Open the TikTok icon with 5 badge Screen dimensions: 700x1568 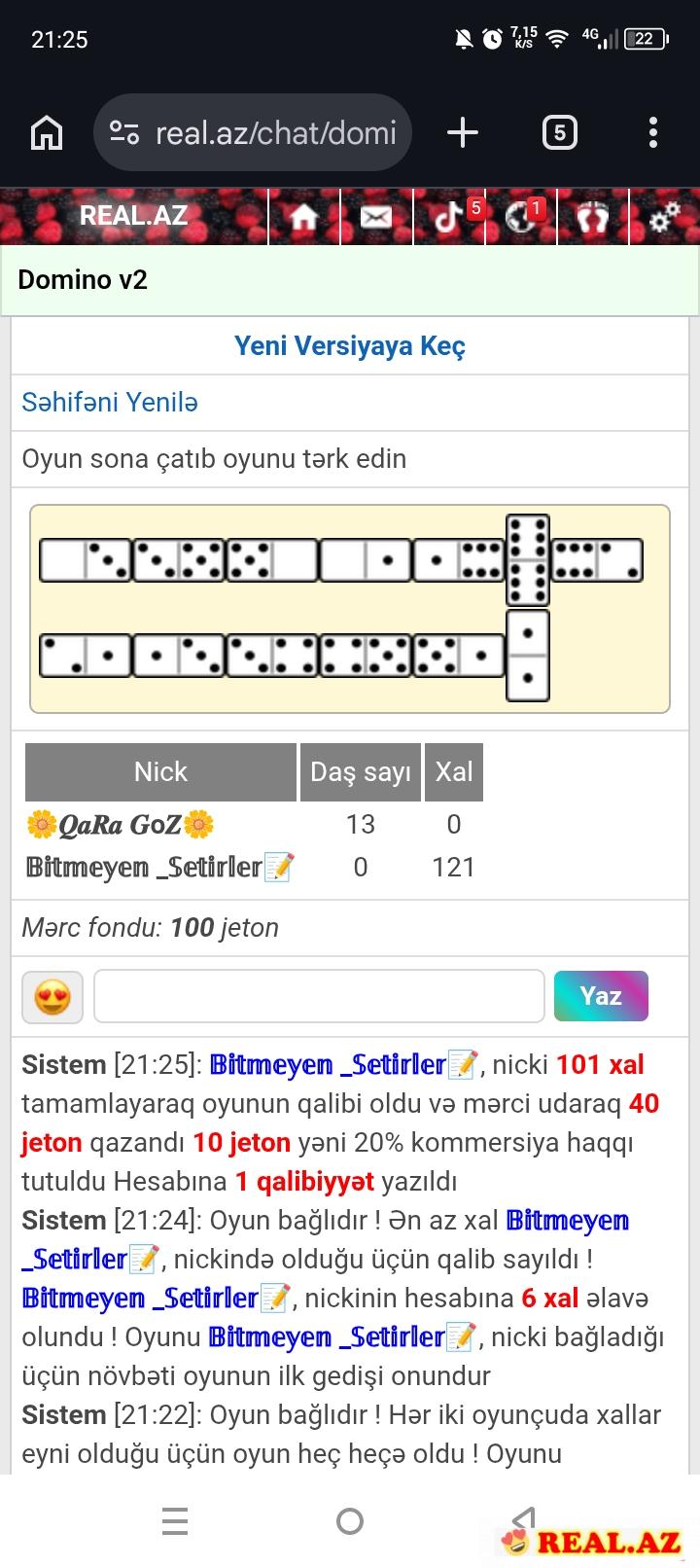click(449, 217)
